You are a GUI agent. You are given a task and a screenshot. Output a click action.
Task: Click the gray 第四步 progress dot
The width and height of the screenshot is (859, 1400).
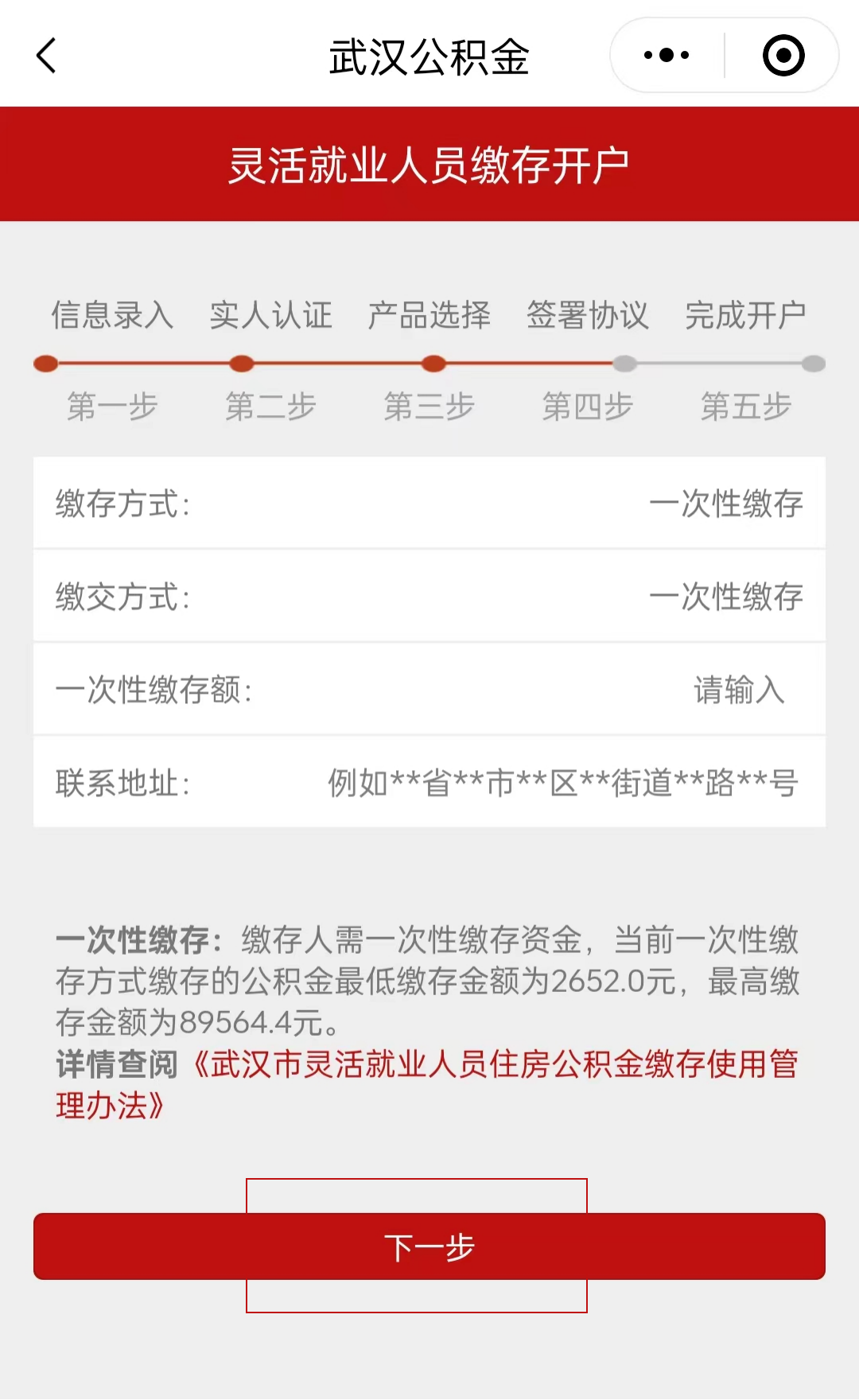point(625,364)
